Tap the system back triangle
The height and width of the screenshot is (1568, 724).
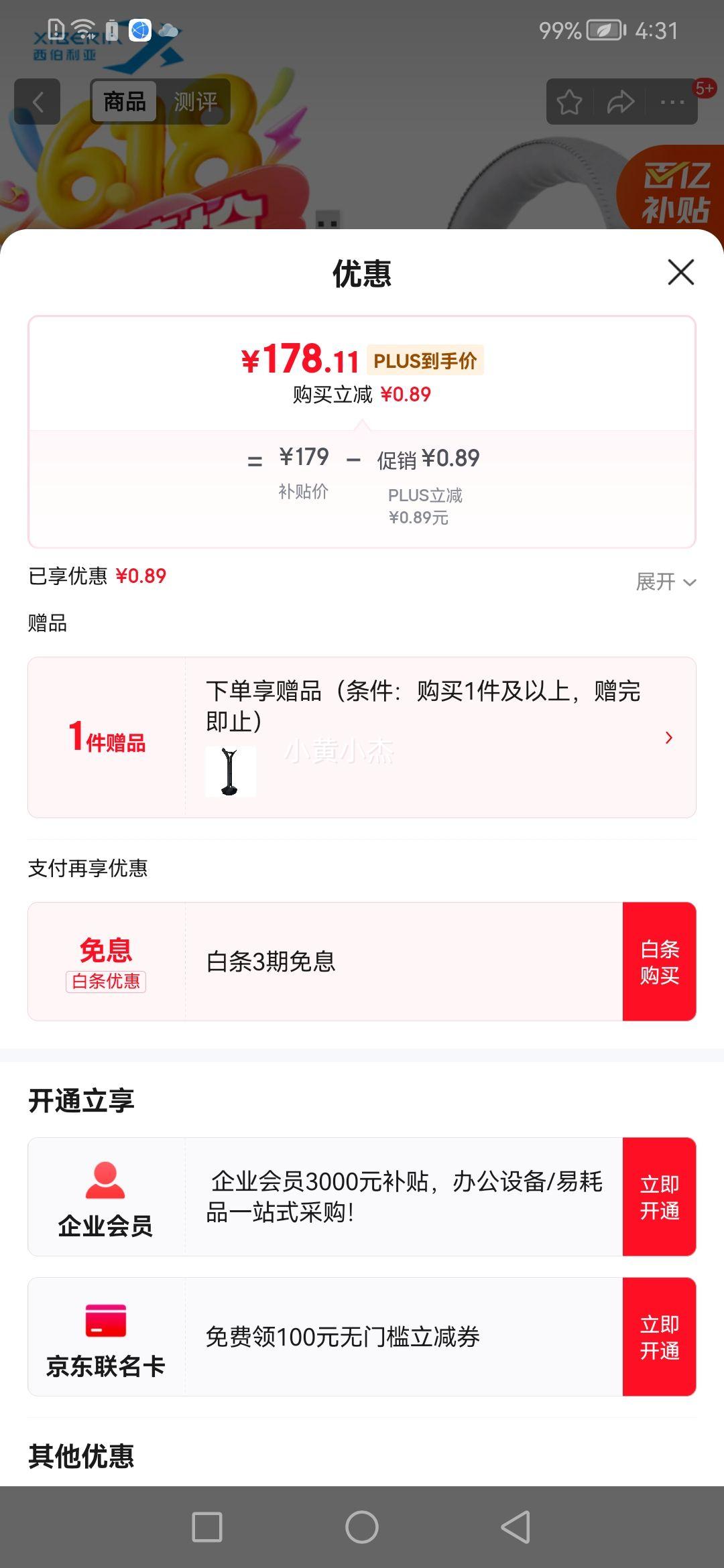516,1527
